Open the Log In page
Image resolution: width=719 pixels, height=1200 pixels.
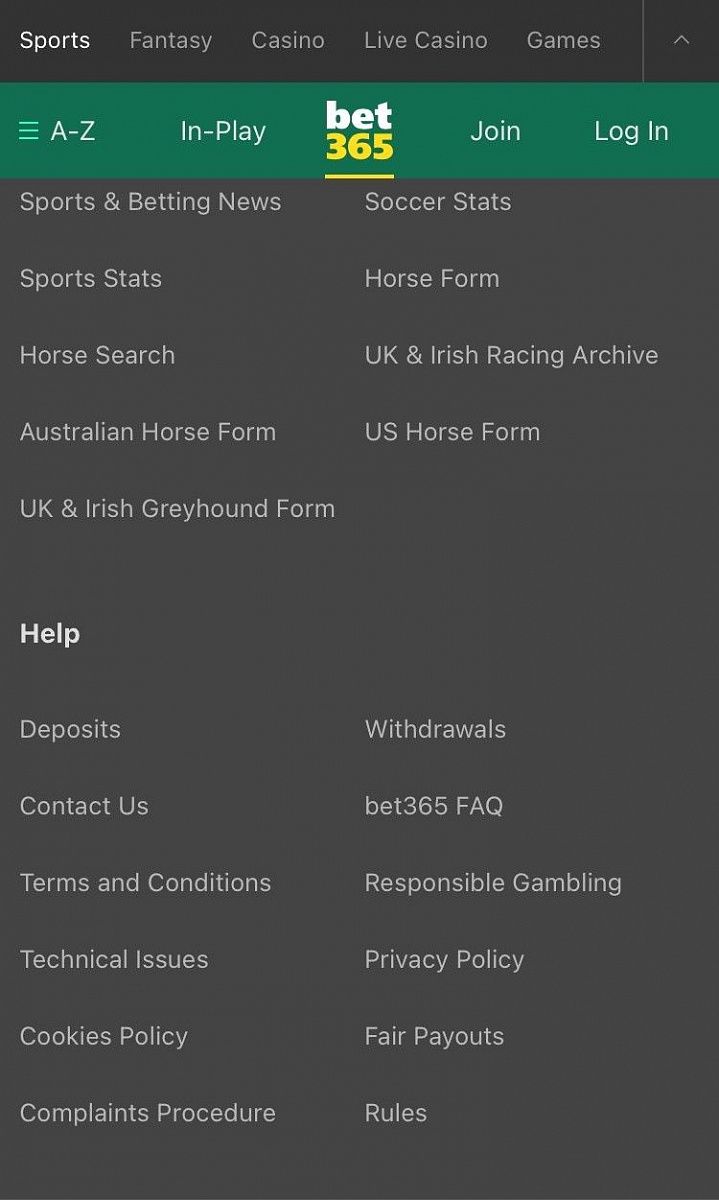631,131
